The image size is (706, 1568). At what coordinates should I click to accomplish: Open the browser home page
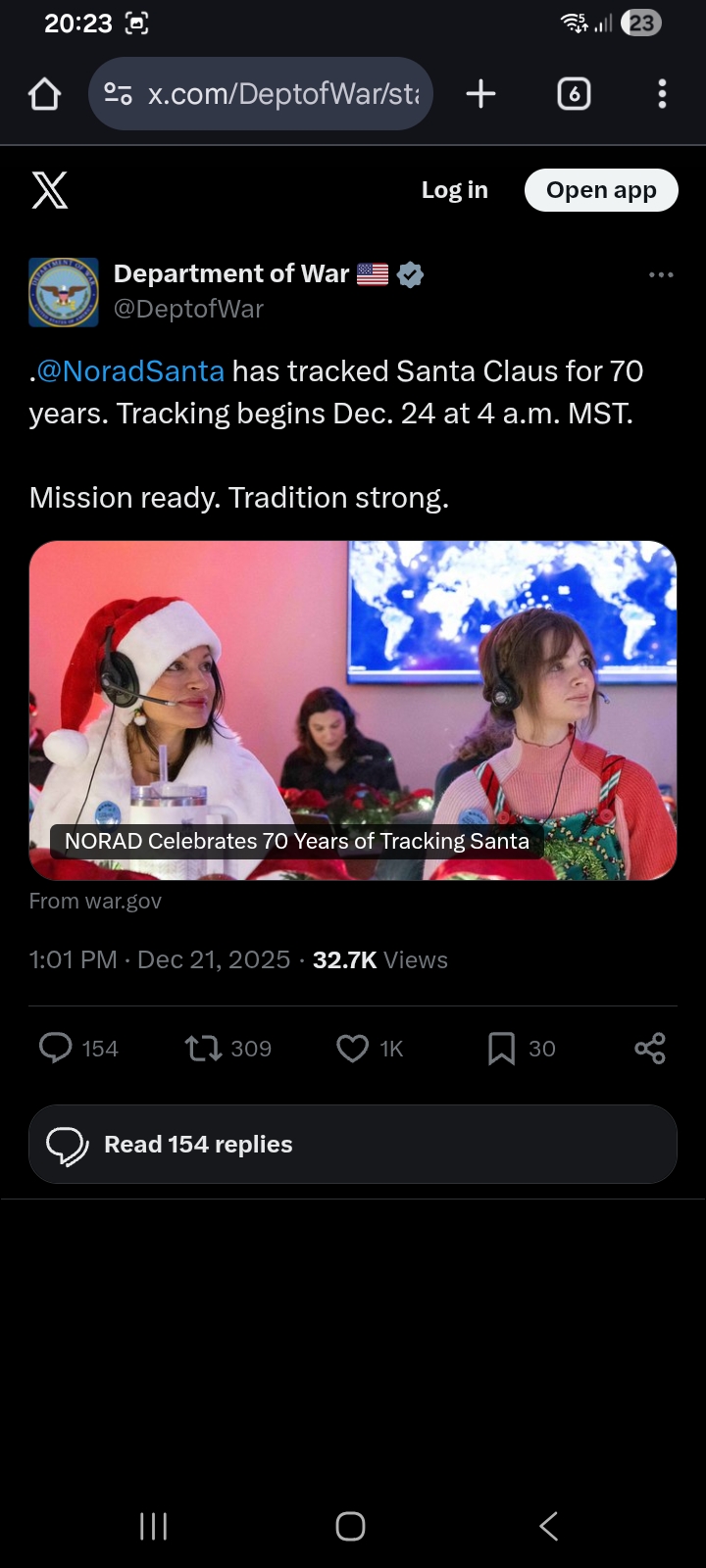point(45,94)
